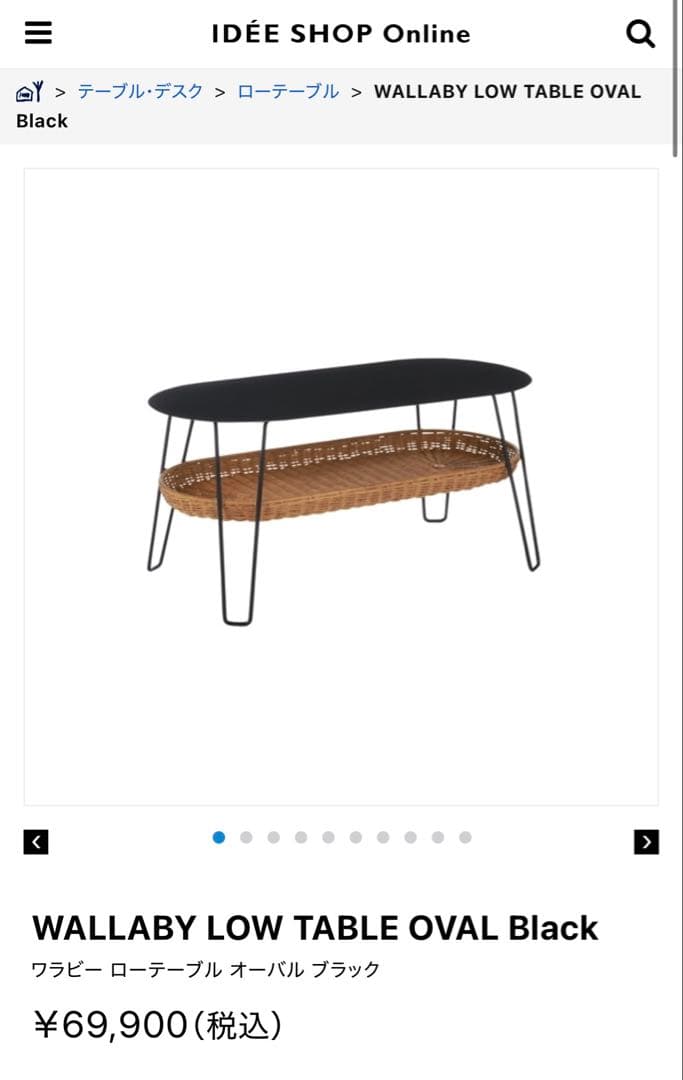683x1080 pixels.
Task: Jump to the second image dot
Action: tap(246, 837)
